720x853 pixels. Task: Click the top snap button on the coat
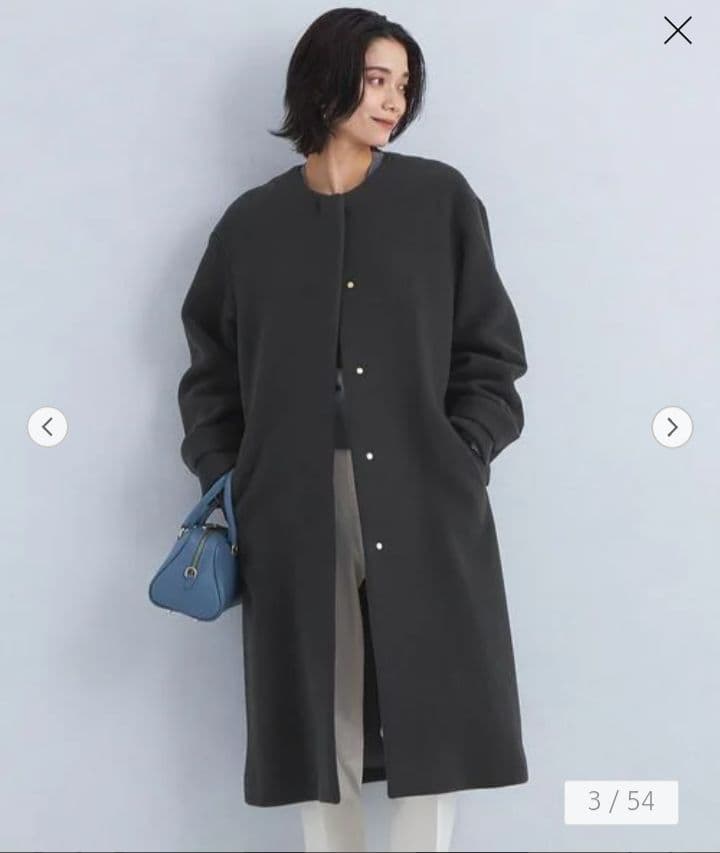(x=350, y=283)
